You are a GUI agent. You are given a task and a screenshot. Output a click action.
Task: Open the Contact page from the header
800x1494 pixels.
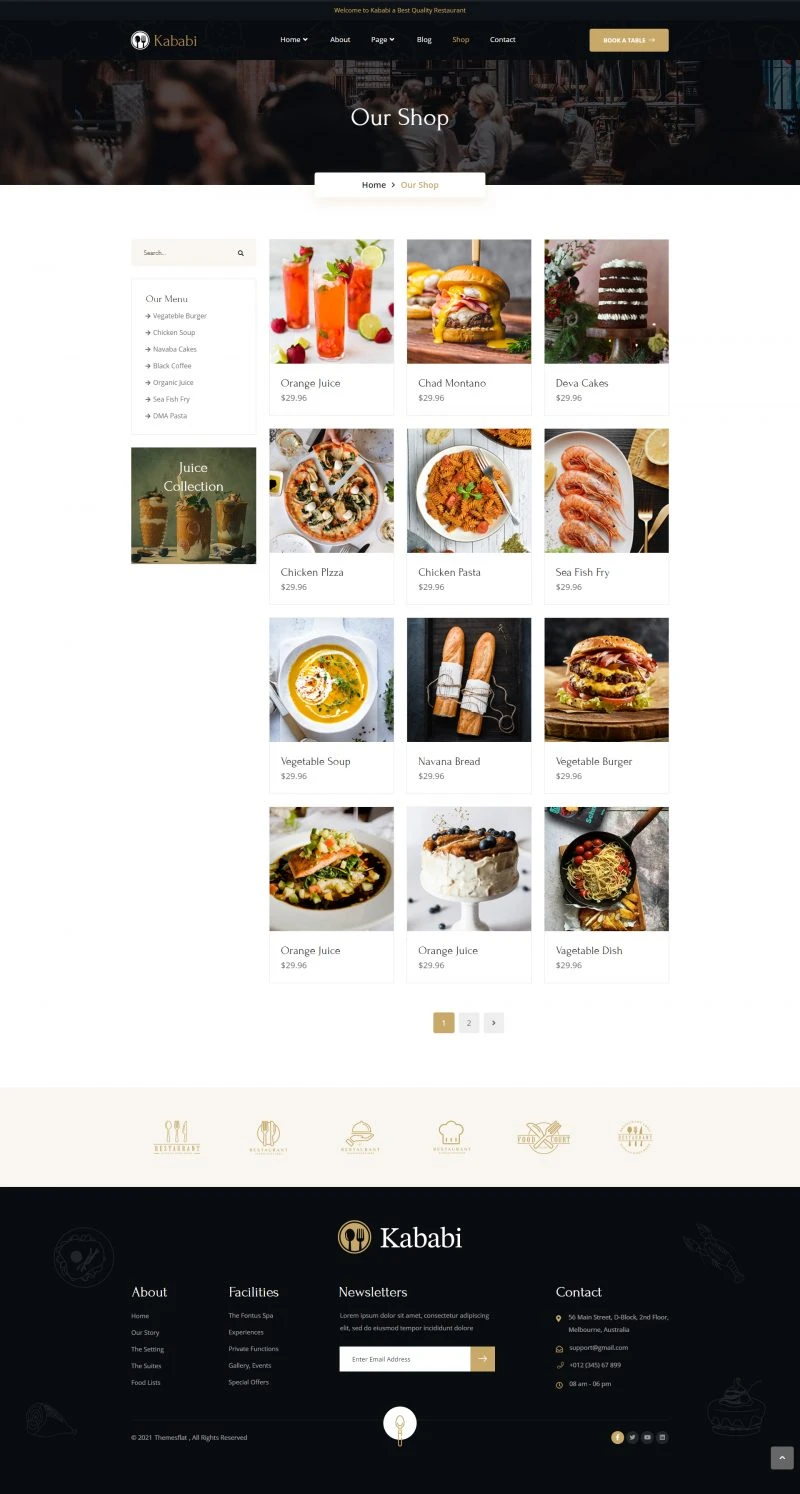tap(503, 40)
